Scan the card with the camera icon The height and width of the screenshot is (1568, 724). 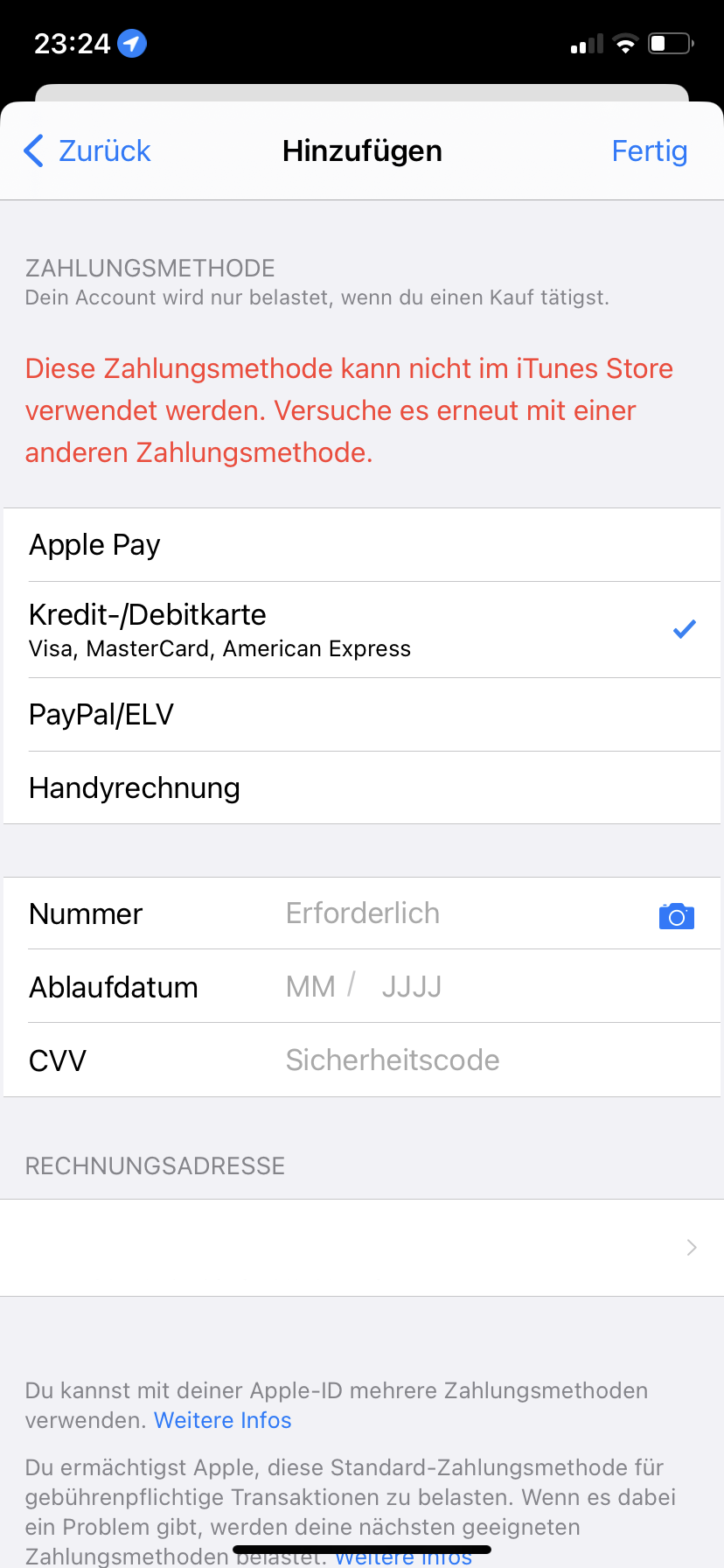coord(676,916)
